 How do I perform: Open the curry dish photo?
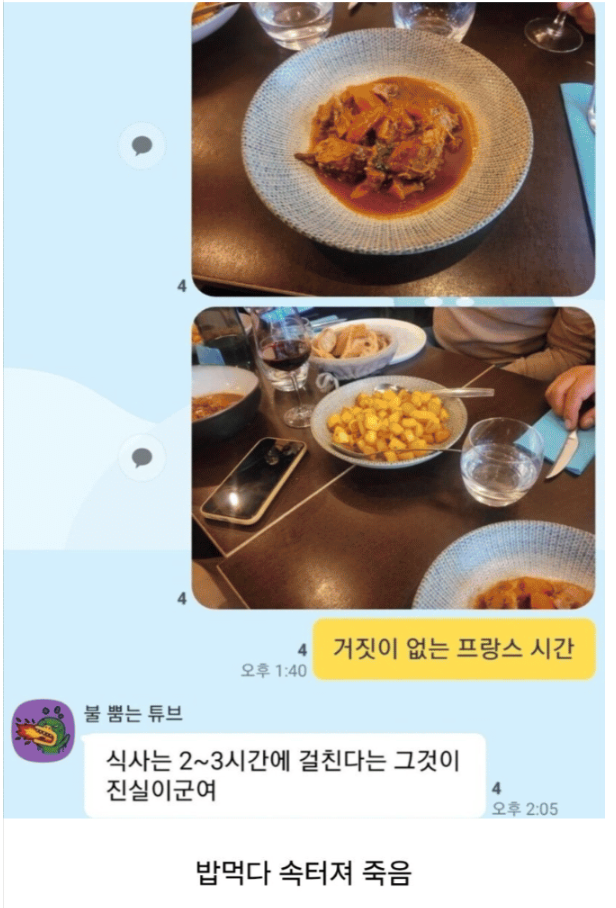coord(393,148)
